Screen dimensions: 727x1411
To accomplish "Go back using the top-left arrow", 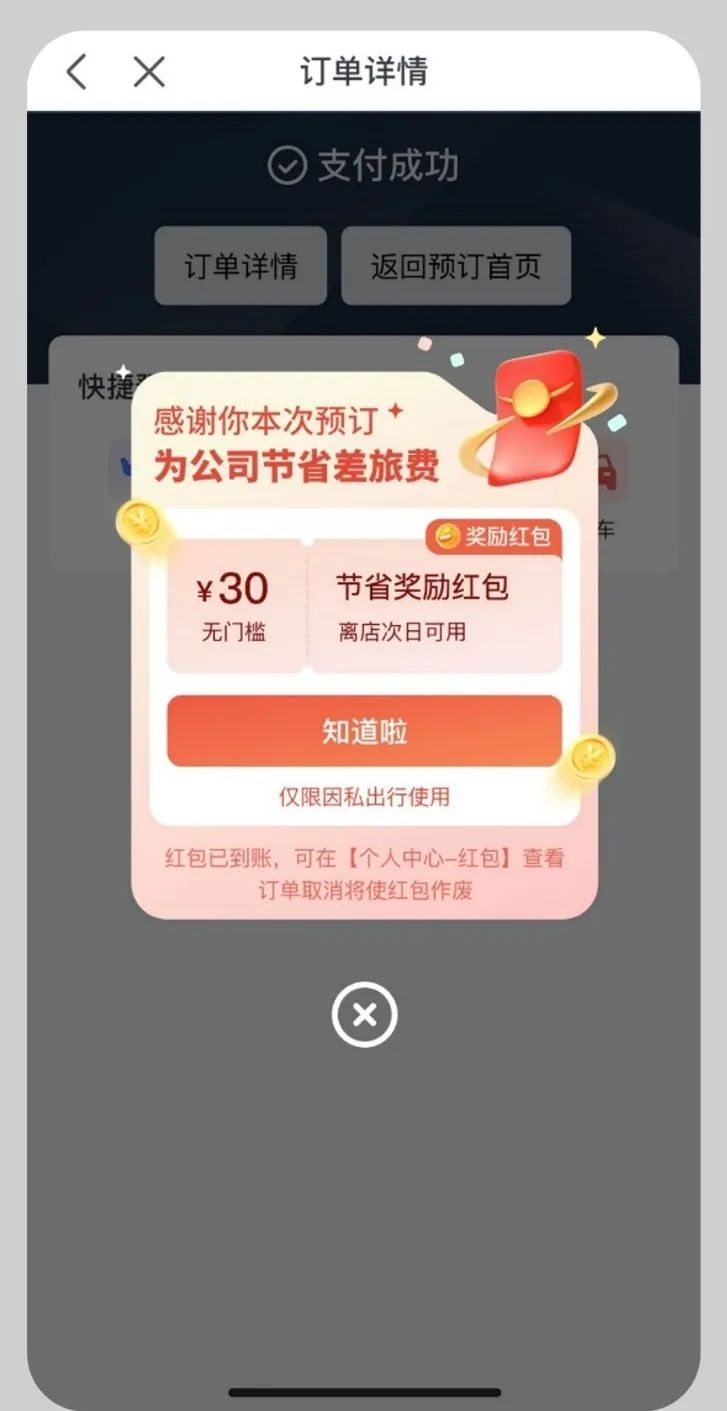I will tap(77, 72).
